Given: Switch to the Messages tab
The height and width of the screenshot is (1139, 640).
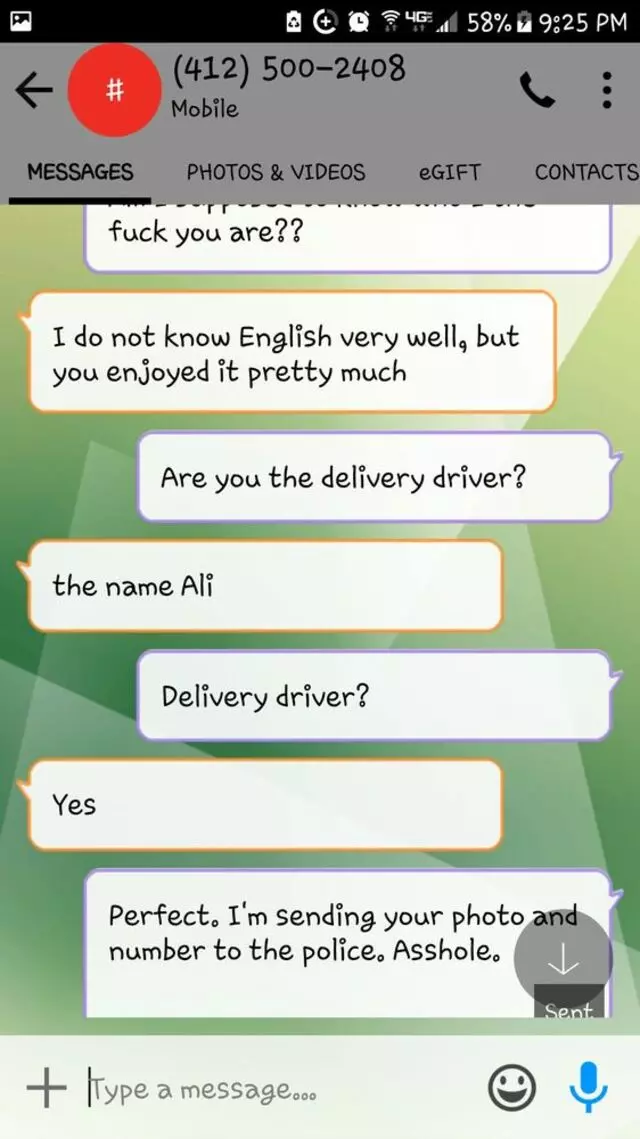Looking at the screenshot, I should tap(80, 172).
